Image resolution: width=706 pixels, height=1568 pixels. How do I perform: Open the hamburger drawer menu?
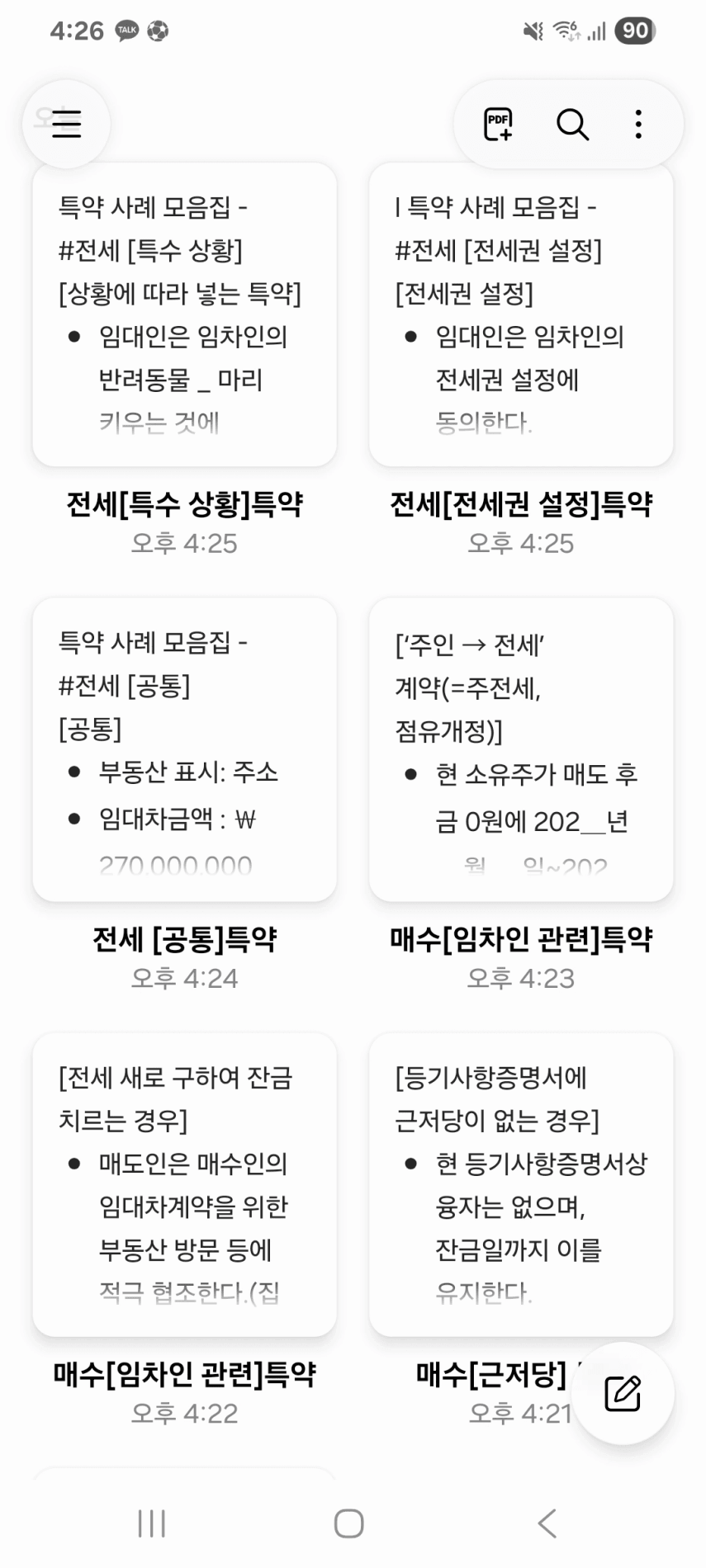coord(66,124)
